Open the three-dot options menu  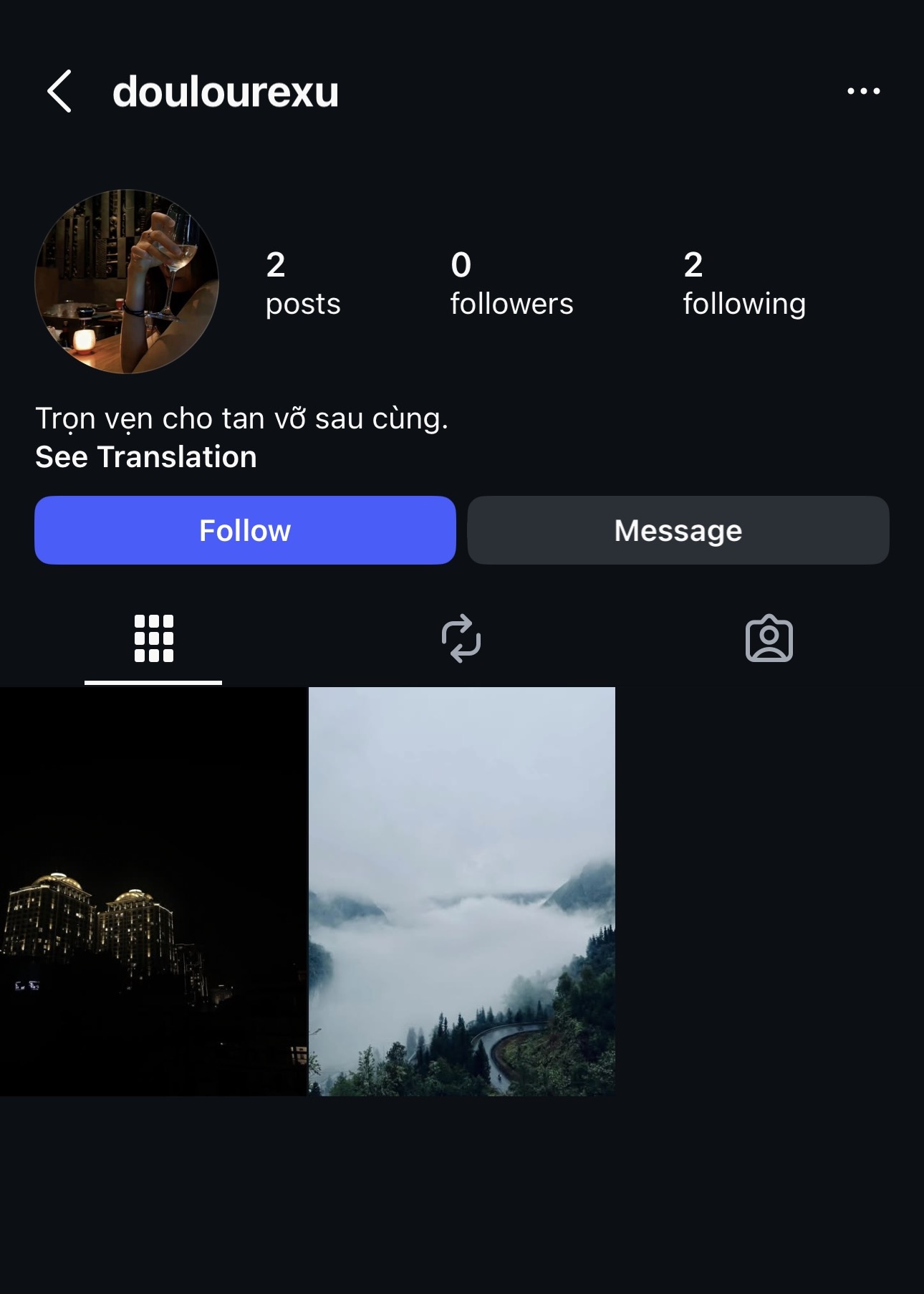[863, 92]
